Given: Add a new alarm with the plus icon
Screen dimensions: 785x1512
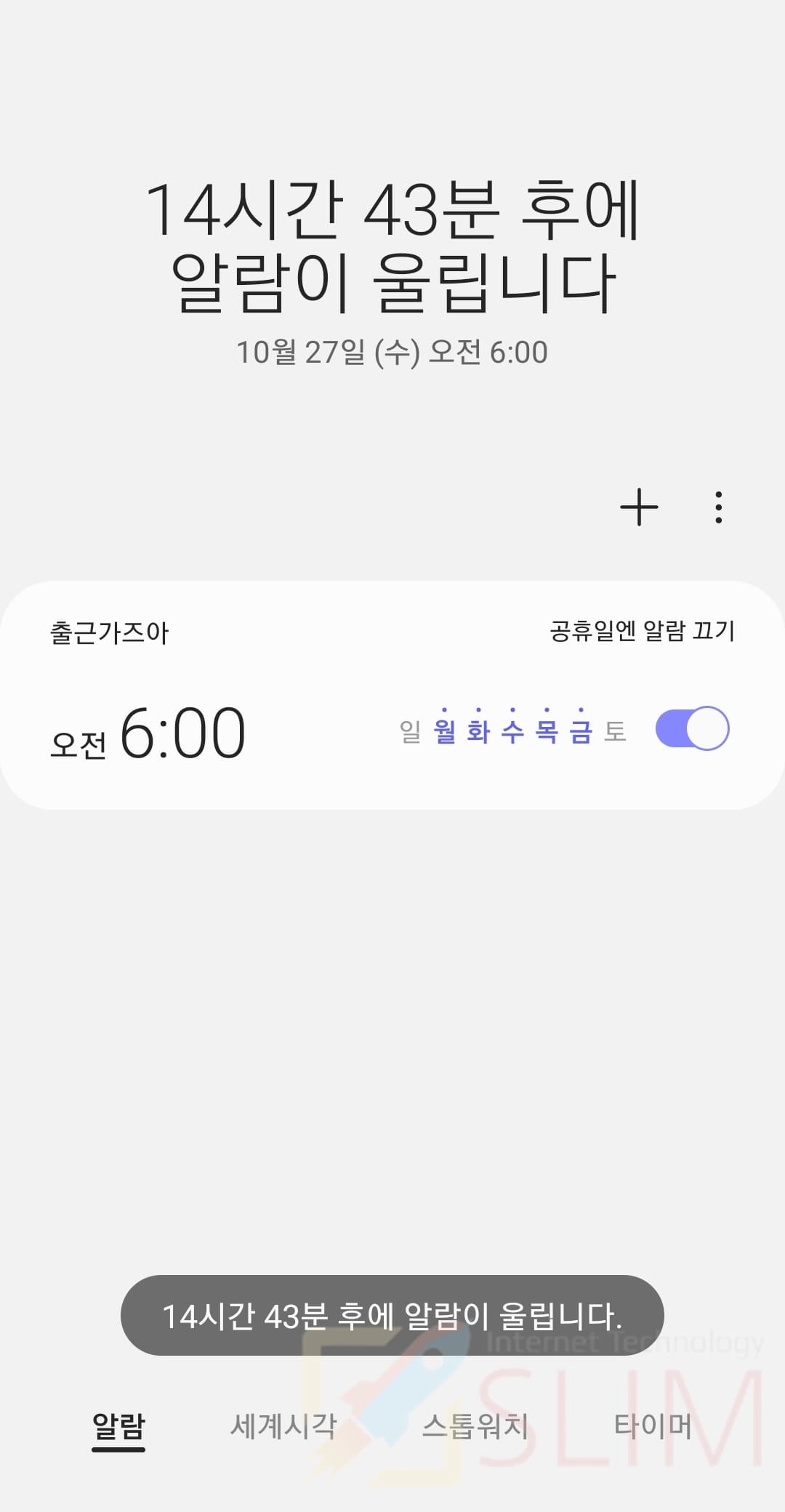Looking at the screenshot, I should [639, 507].
